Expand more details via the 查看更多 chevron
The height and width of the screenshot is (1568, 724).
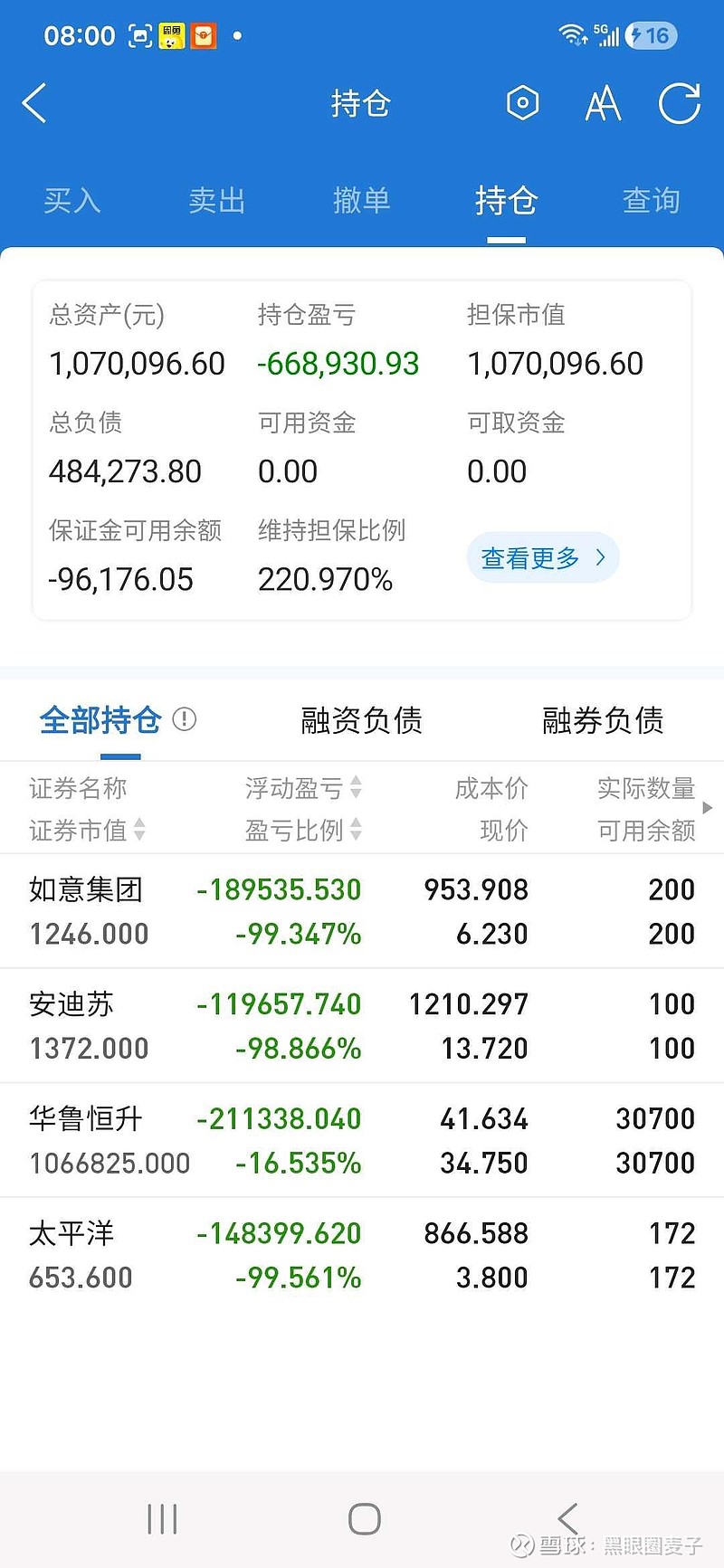(x=599, y=558)
